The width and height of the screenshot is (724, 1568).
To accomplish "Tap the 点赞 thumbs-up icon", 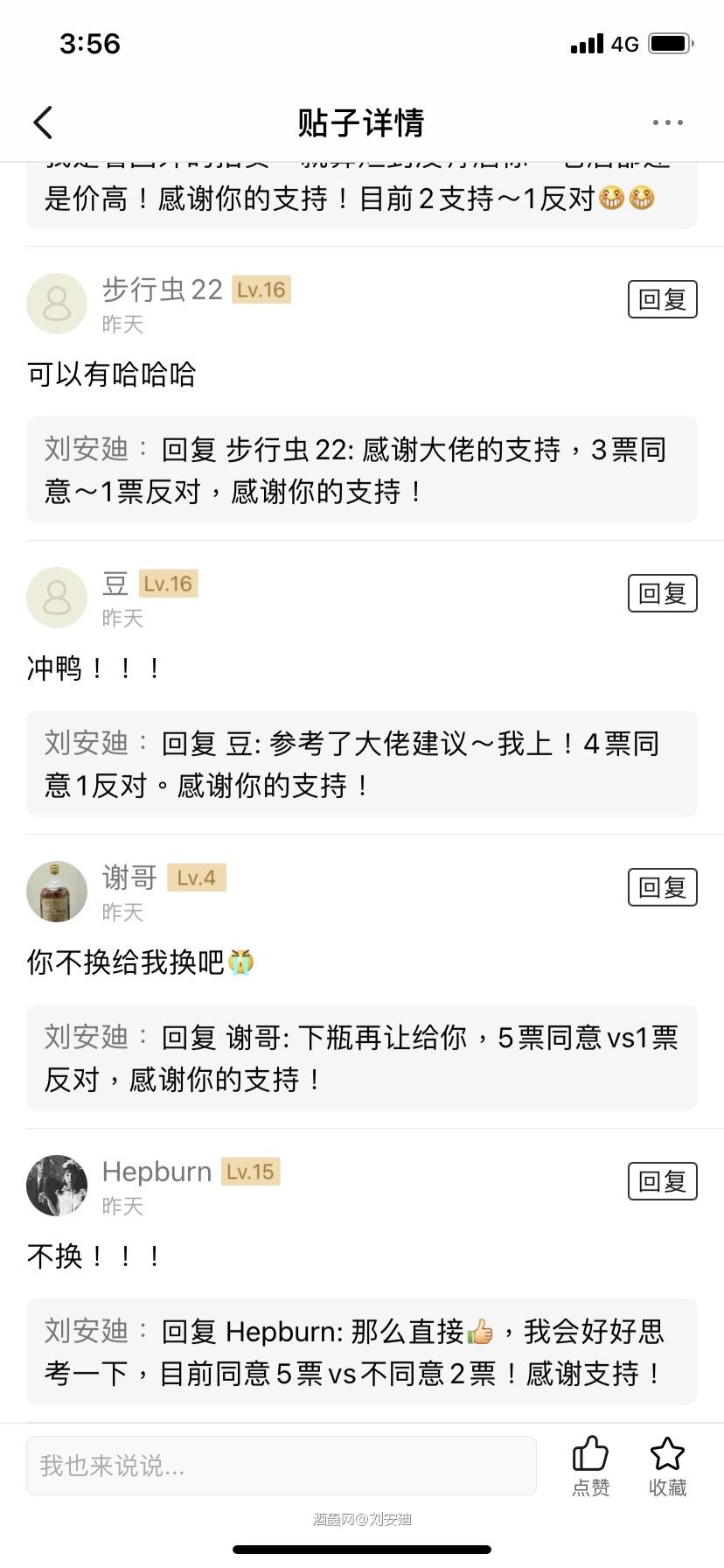I will pyautogui.click(x=589, y=1454).
